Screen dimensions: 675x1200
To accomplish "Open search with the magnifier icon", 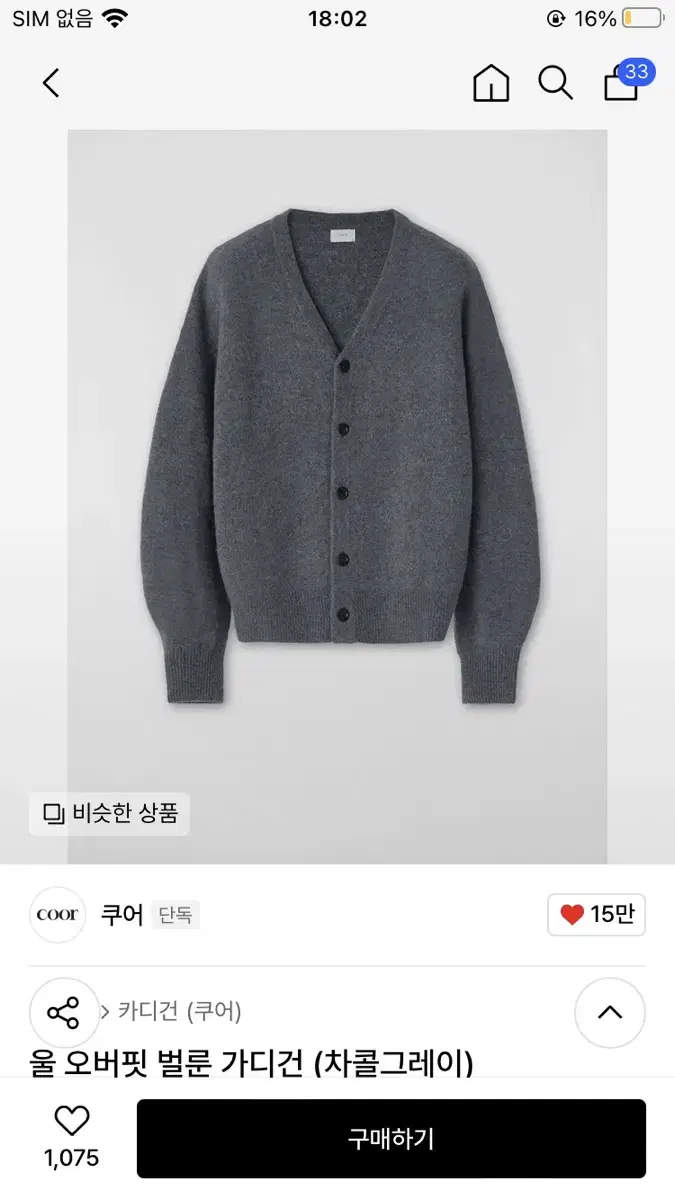I will point(555,83).
